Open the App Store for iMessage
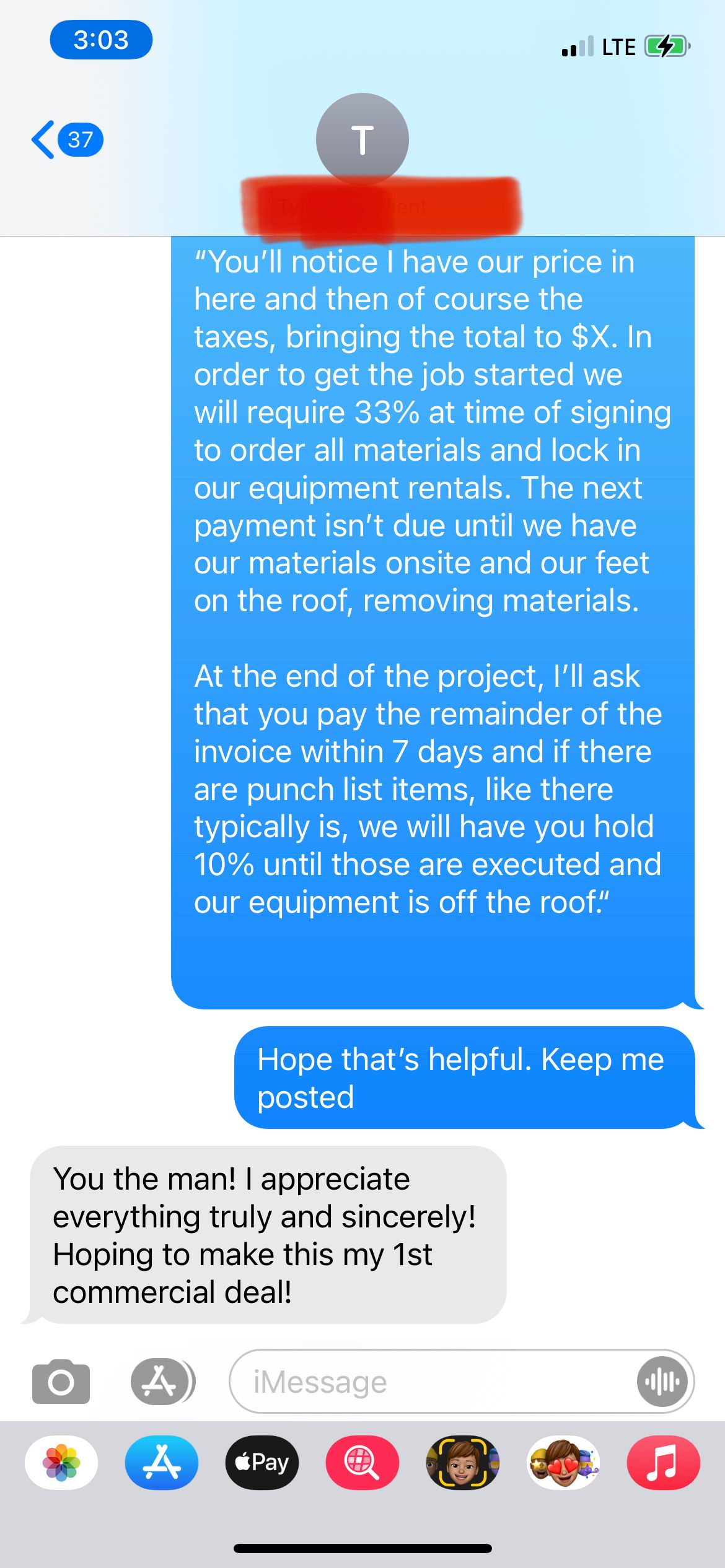725x1568 pixels. pyautogui.click(x=162, y=1463)
